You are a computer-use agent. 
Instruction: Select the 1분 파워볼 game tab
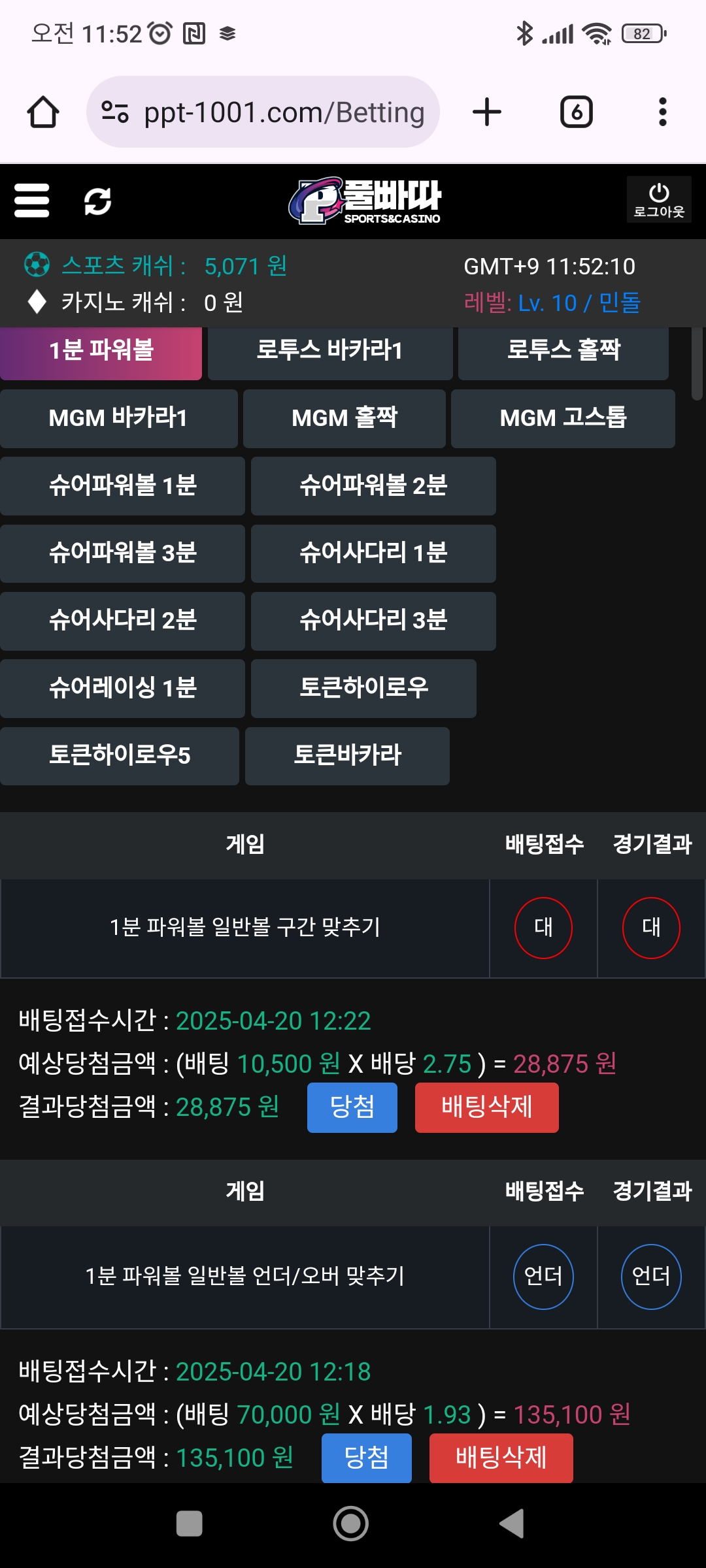(x=101, y=351)
